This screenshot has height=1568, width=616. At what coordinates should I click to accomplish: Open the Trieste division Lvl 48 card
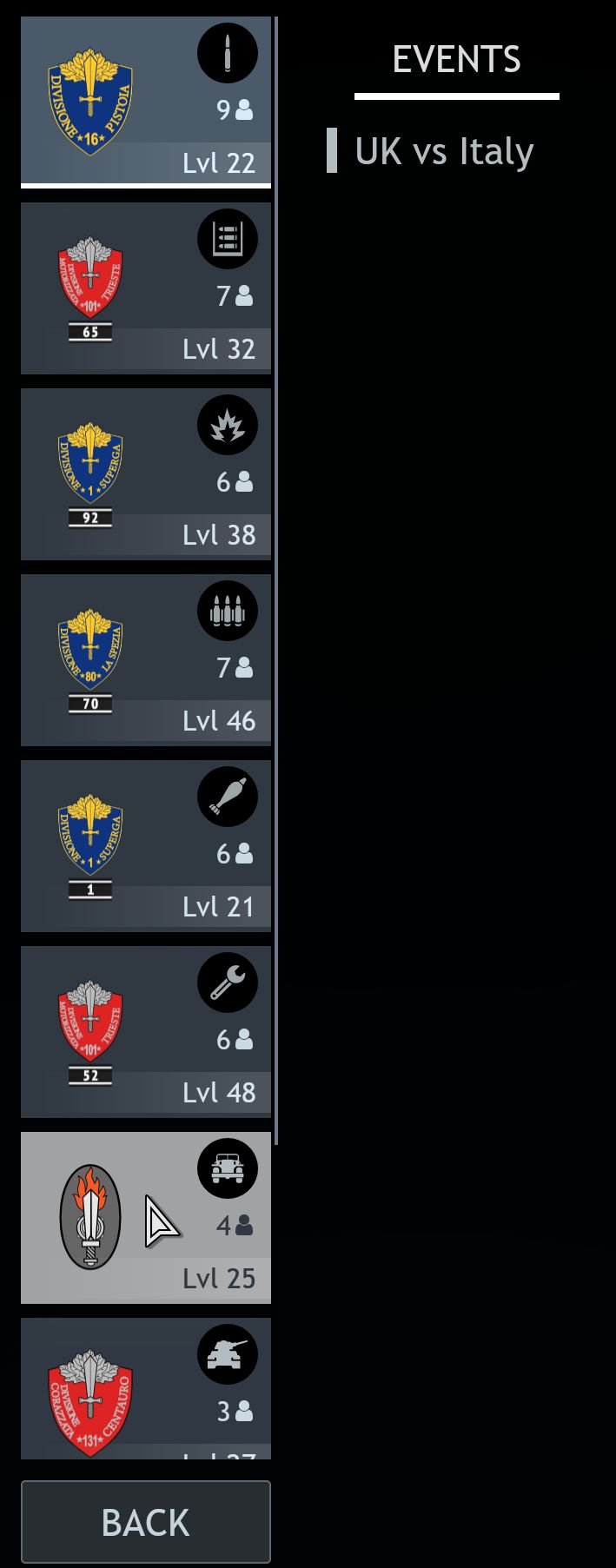[145, 1031]
